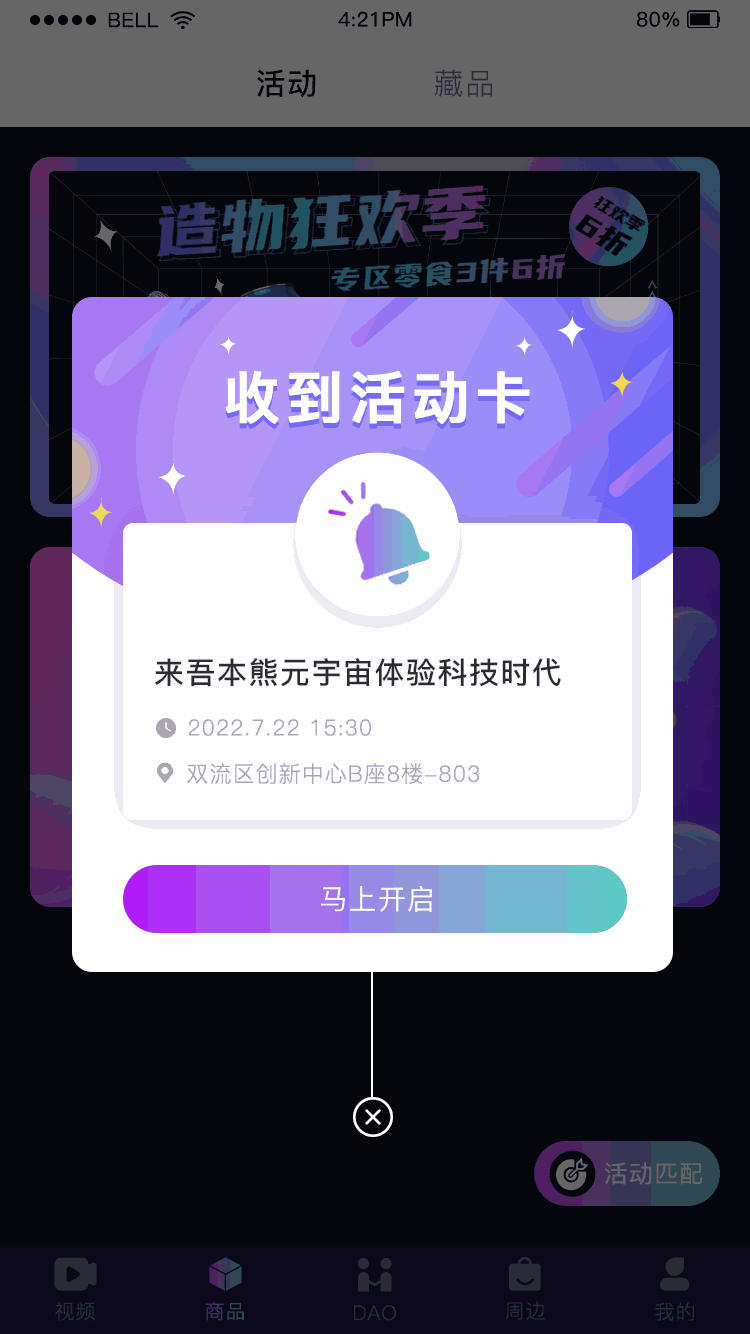Select the 活动 top tab
The width and height of the screenshot is (750, 1334).
pyautogui.click(x=286, y=84)
